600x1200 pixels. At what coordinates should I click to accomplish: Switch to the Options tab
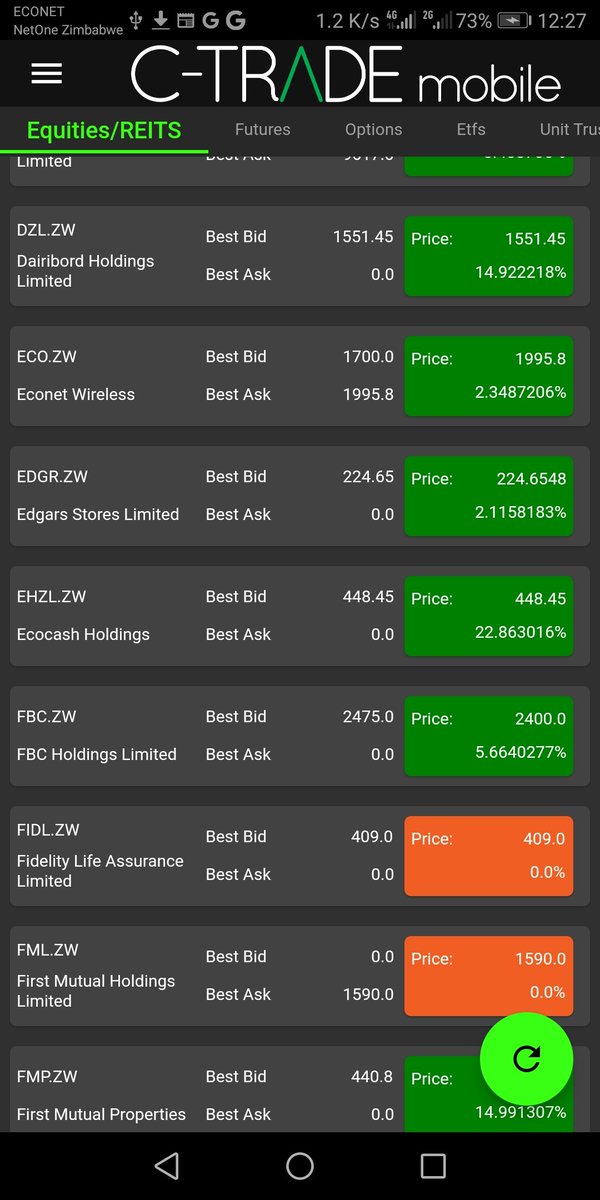(373, 130)
